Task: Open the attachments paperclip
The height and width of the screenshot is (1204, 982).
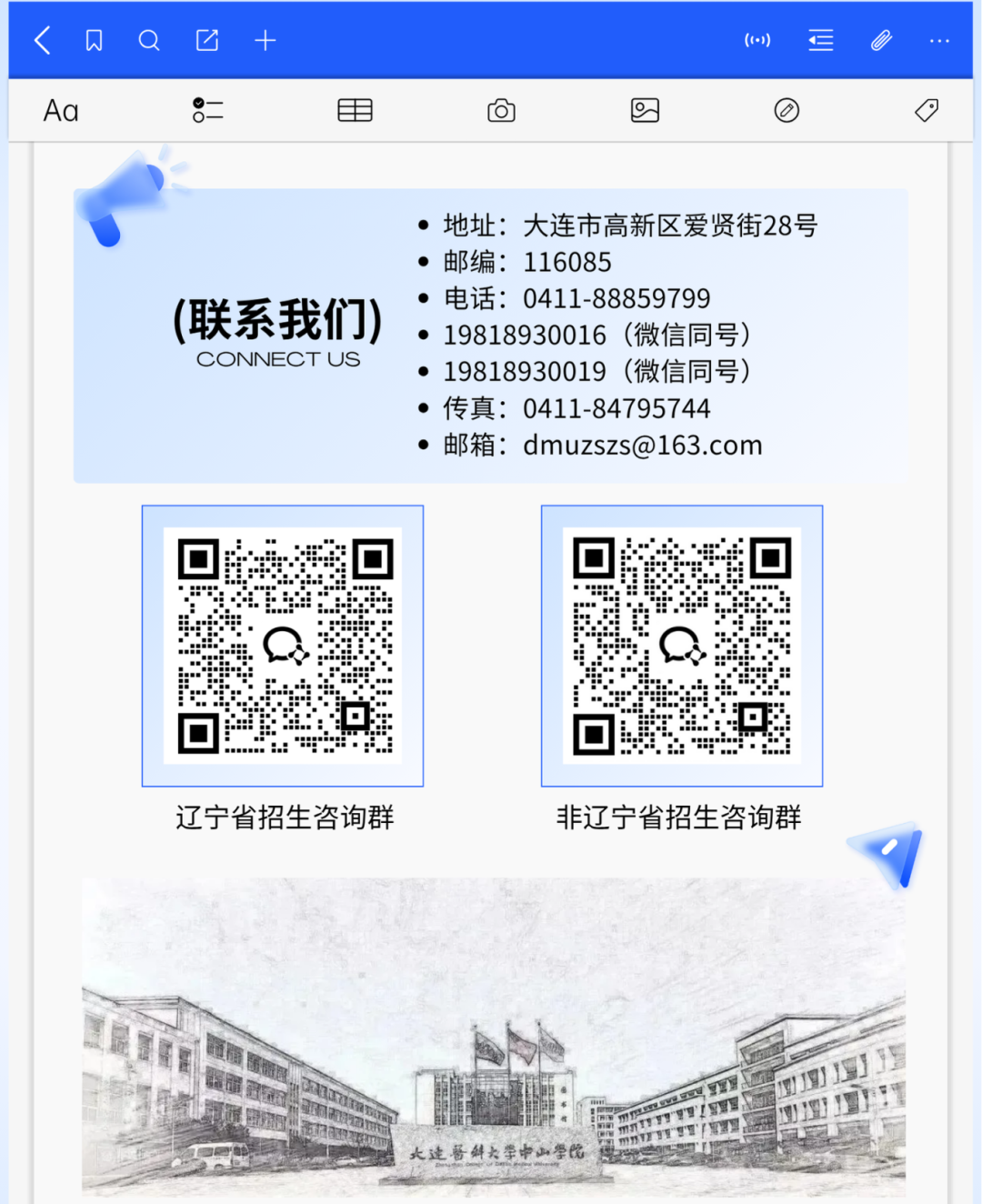Action: (x=880, y=40)
